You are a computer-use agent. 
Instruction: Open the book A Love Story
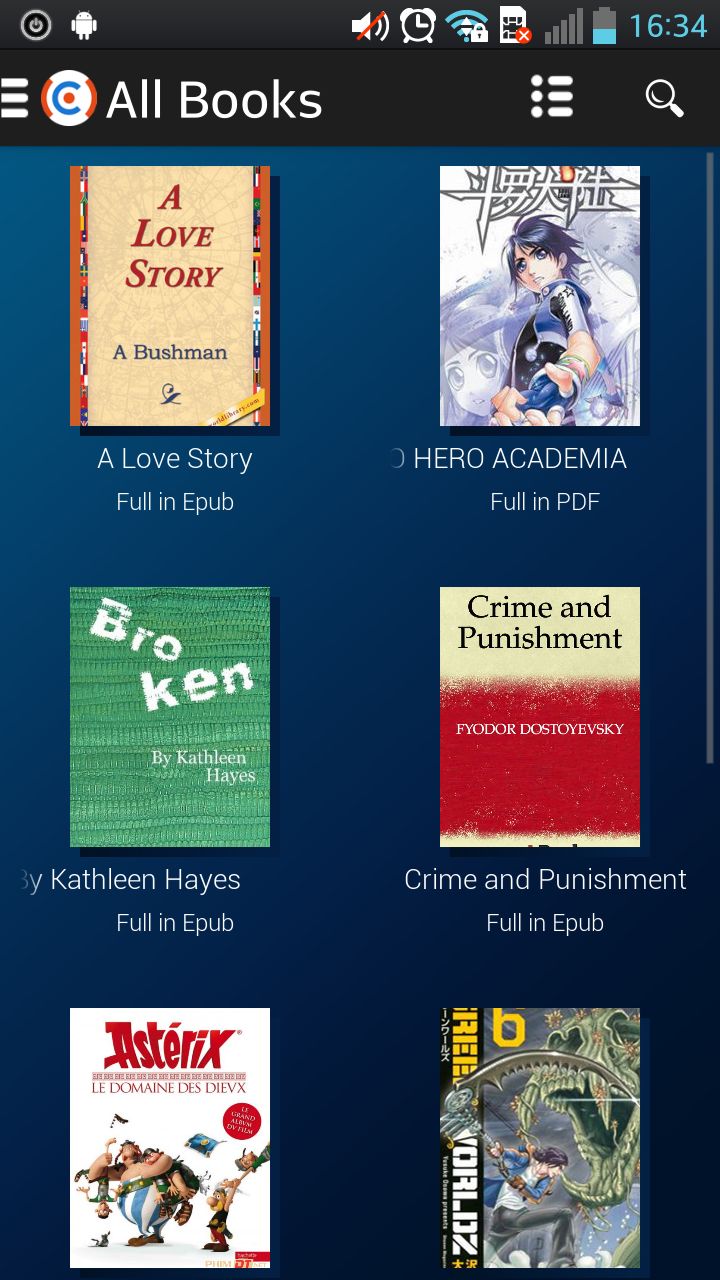pos(170,296)
